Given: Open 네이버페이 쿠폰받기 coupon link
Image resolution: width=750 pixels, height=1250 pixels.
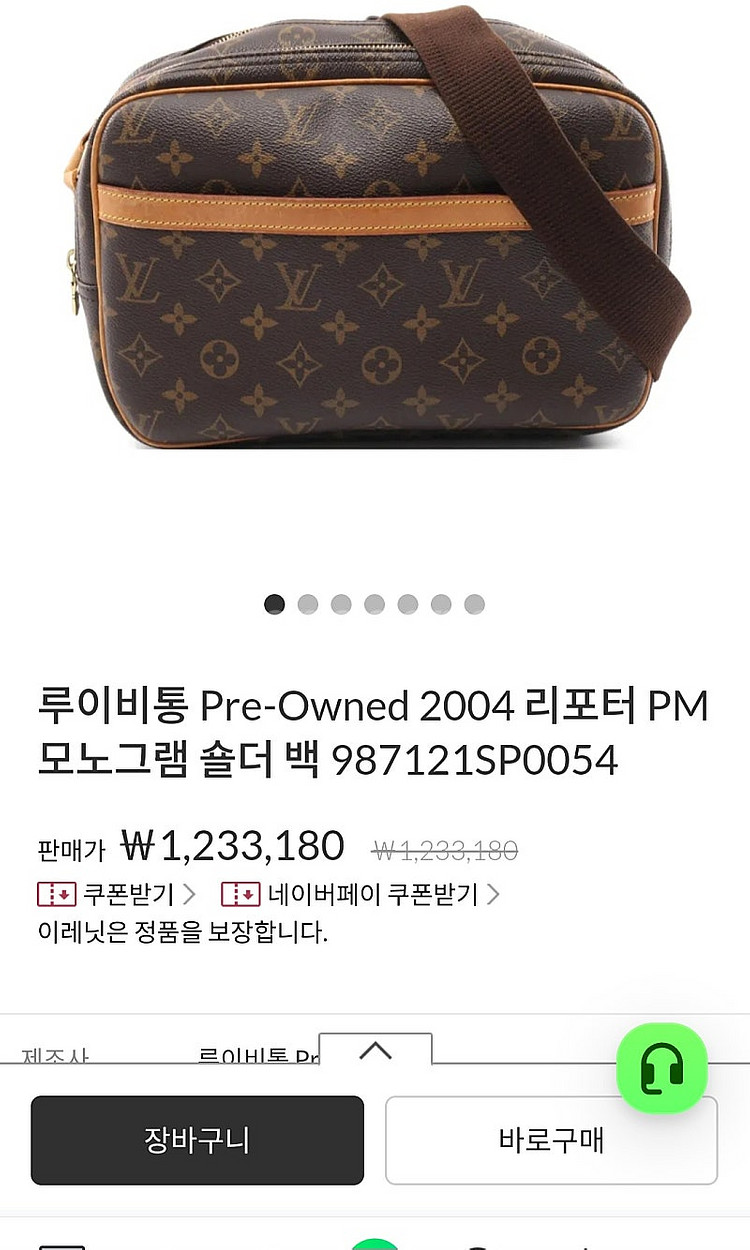Looking at the screenshot, I should tap(361, 894).
